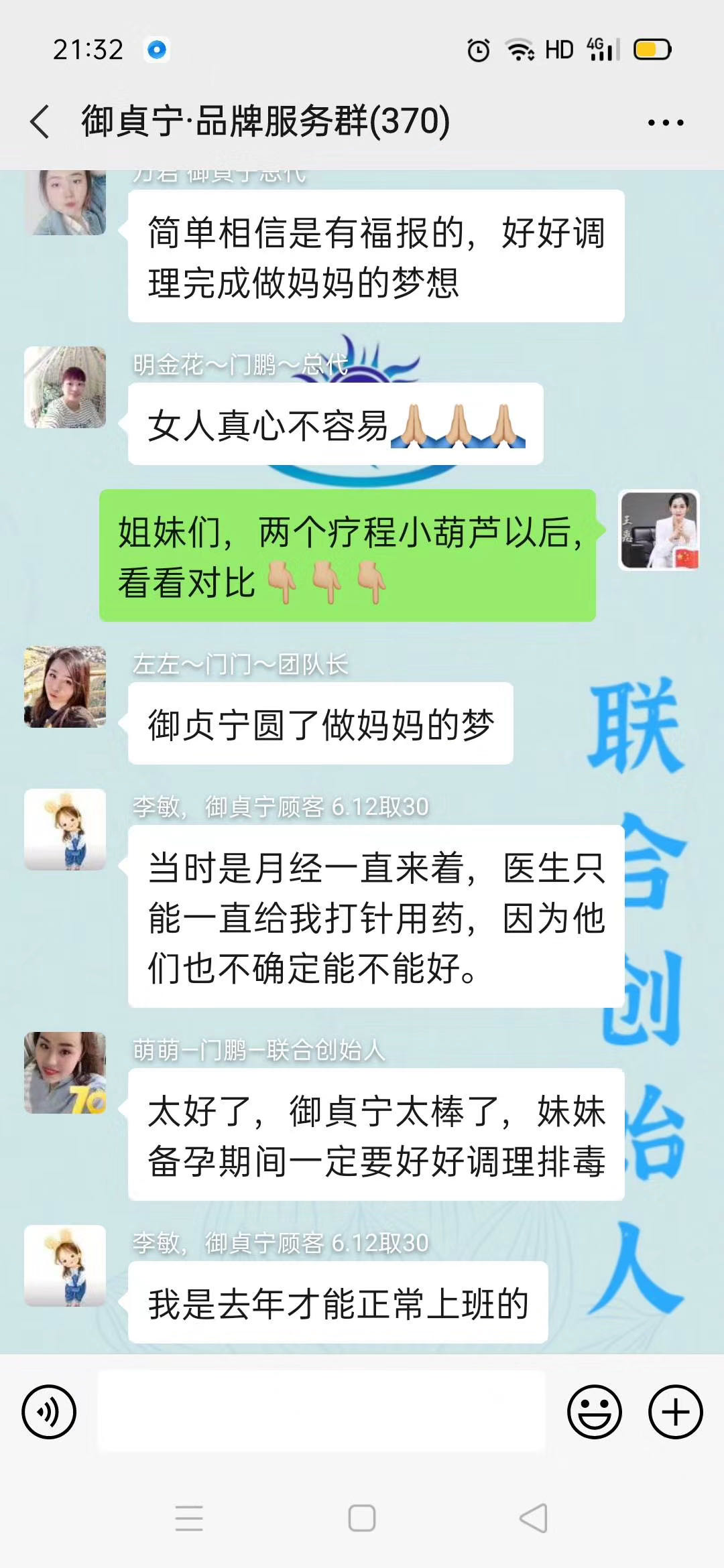Open 明金花～门鹏～总代's profile avatar

click(x=65, y=387)
